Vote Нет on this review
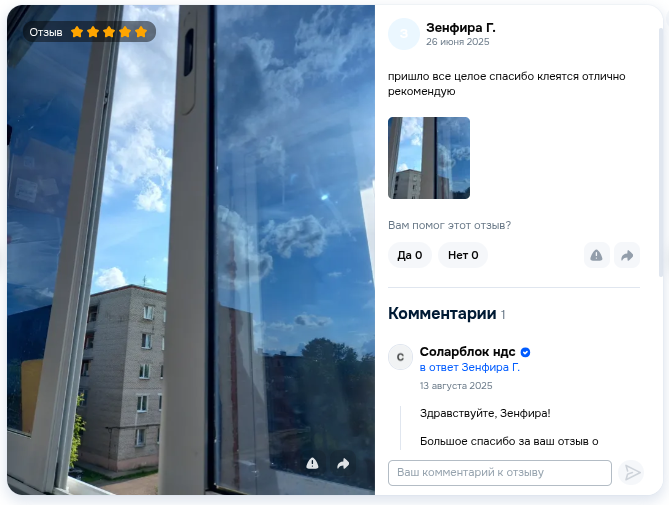 [x=463, y=255]
